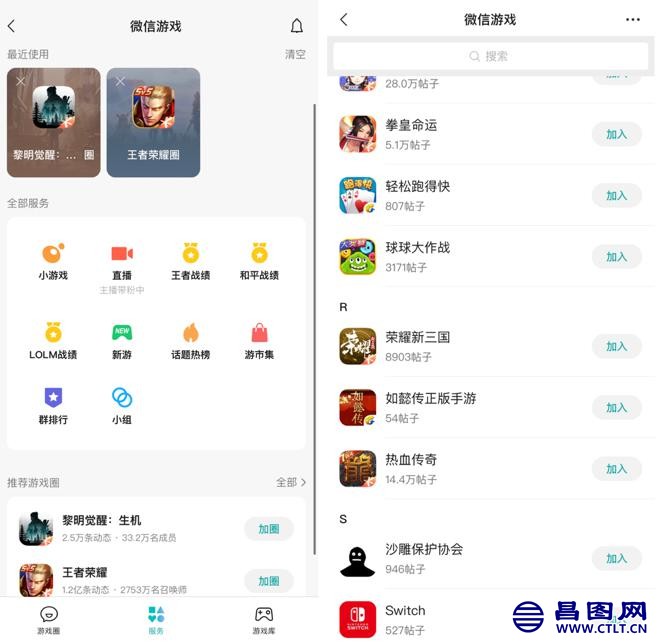The width and height of the screenshot is (657, 643).
Task: Open the notifications bell
Action: coord(296,26)
